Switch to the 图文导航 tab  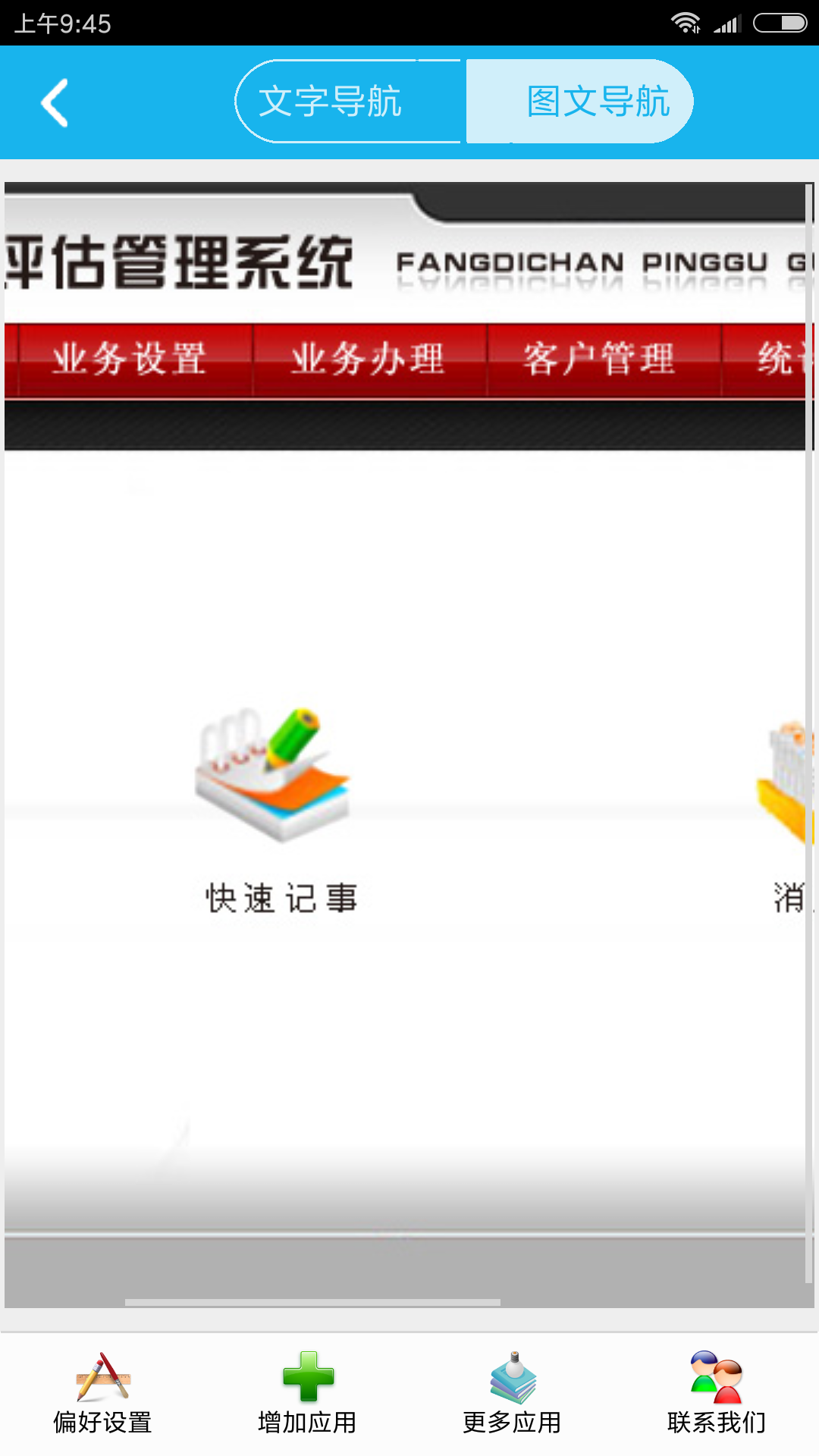[599, 102]
